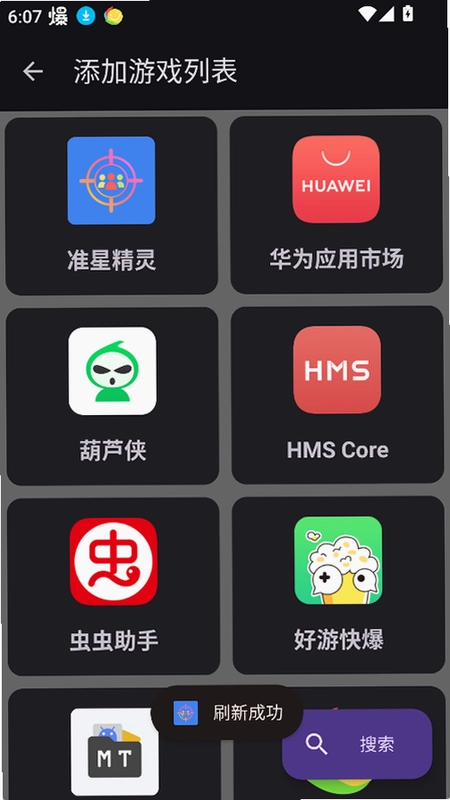Screen dimensions: 450x800
Task: Pick the MT app card
Action: coord(114,744)
